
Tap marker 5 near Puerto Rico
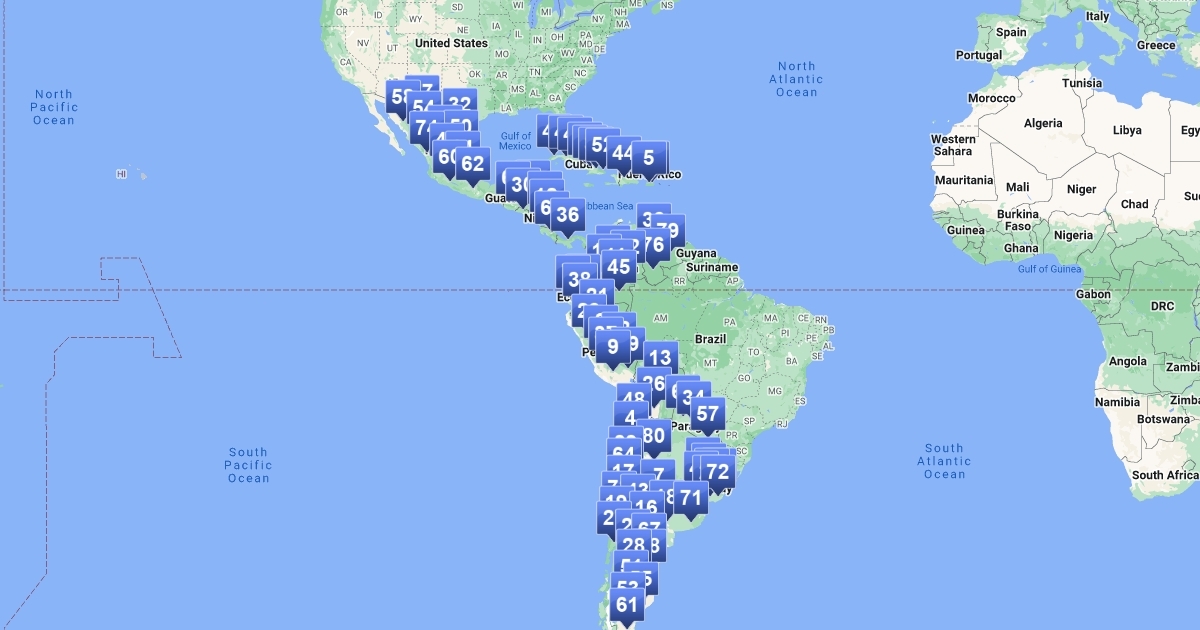tap(649, 157)
